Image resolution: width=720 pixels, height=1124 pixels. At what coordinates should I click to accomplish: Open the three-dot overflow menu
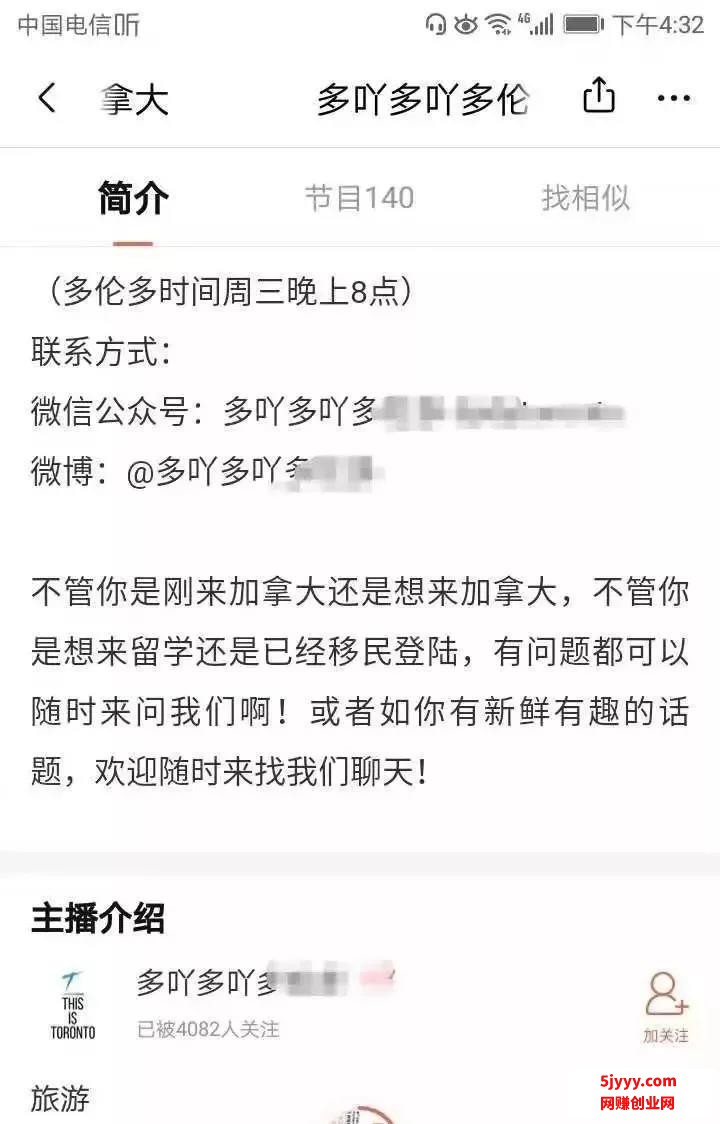tap(674, 98)
